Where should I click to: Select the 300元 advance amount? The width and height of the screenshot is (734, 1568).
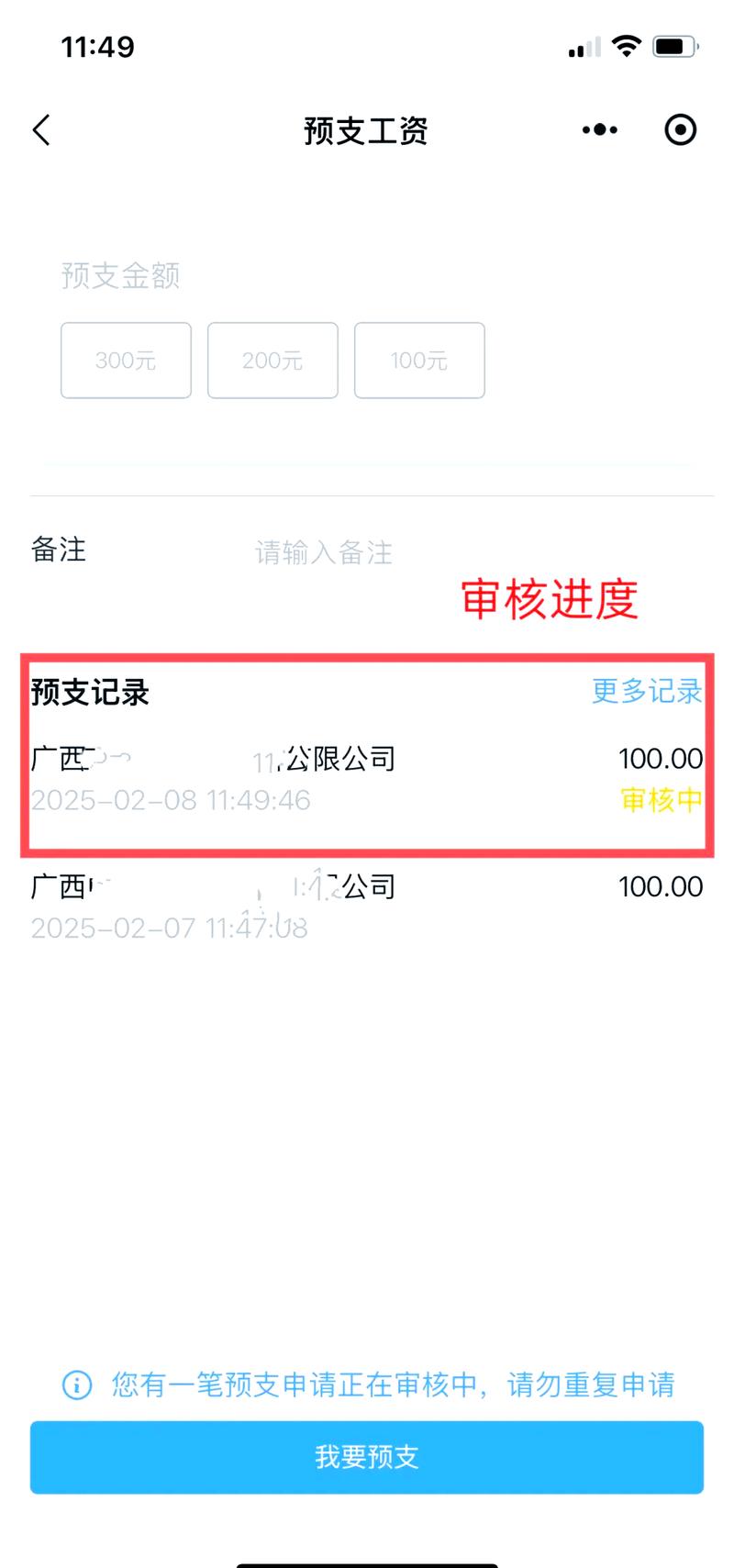point(125,361)
